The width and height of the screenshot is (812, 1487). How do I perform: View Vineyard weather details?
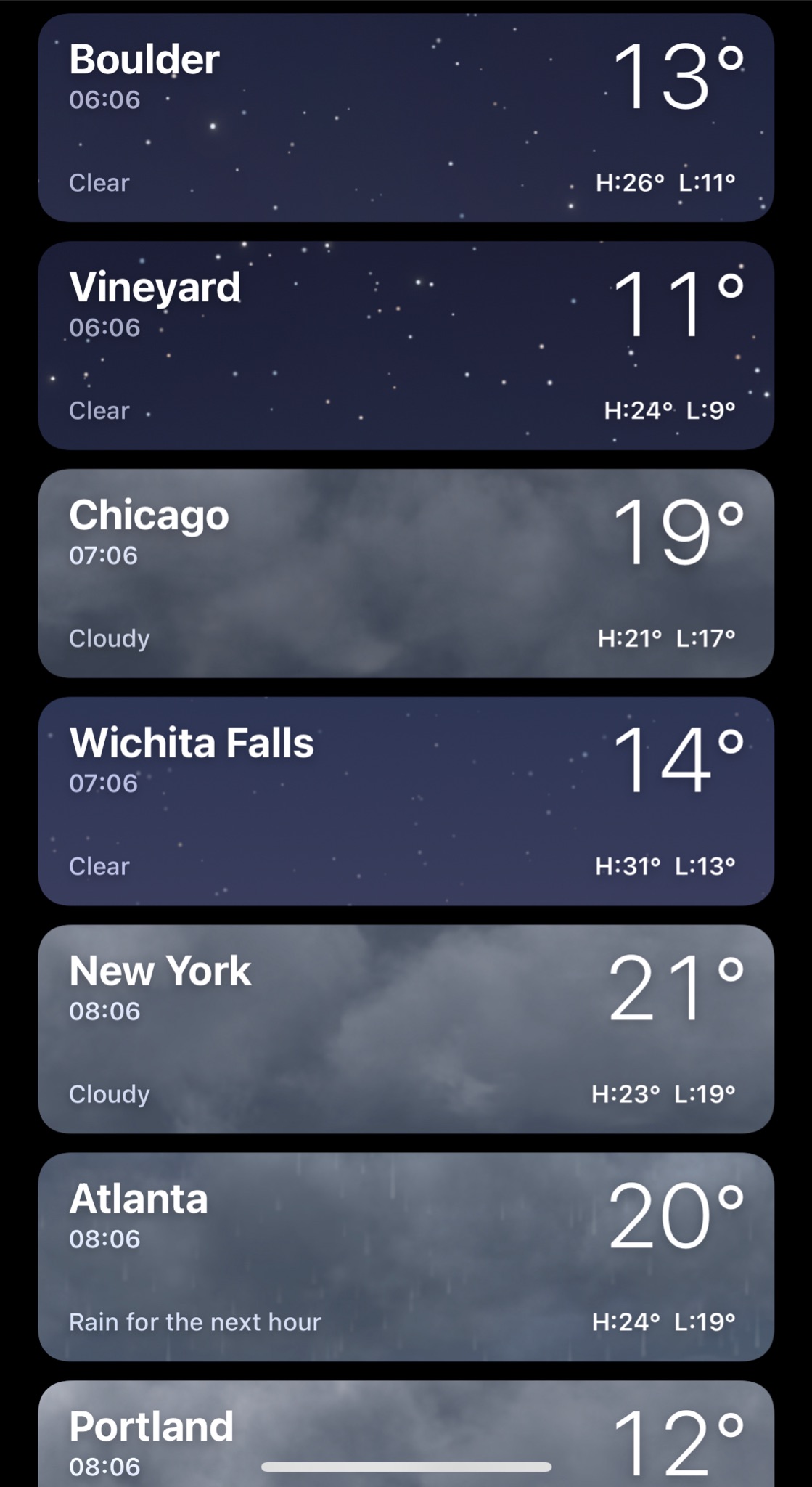coord(406,346)
